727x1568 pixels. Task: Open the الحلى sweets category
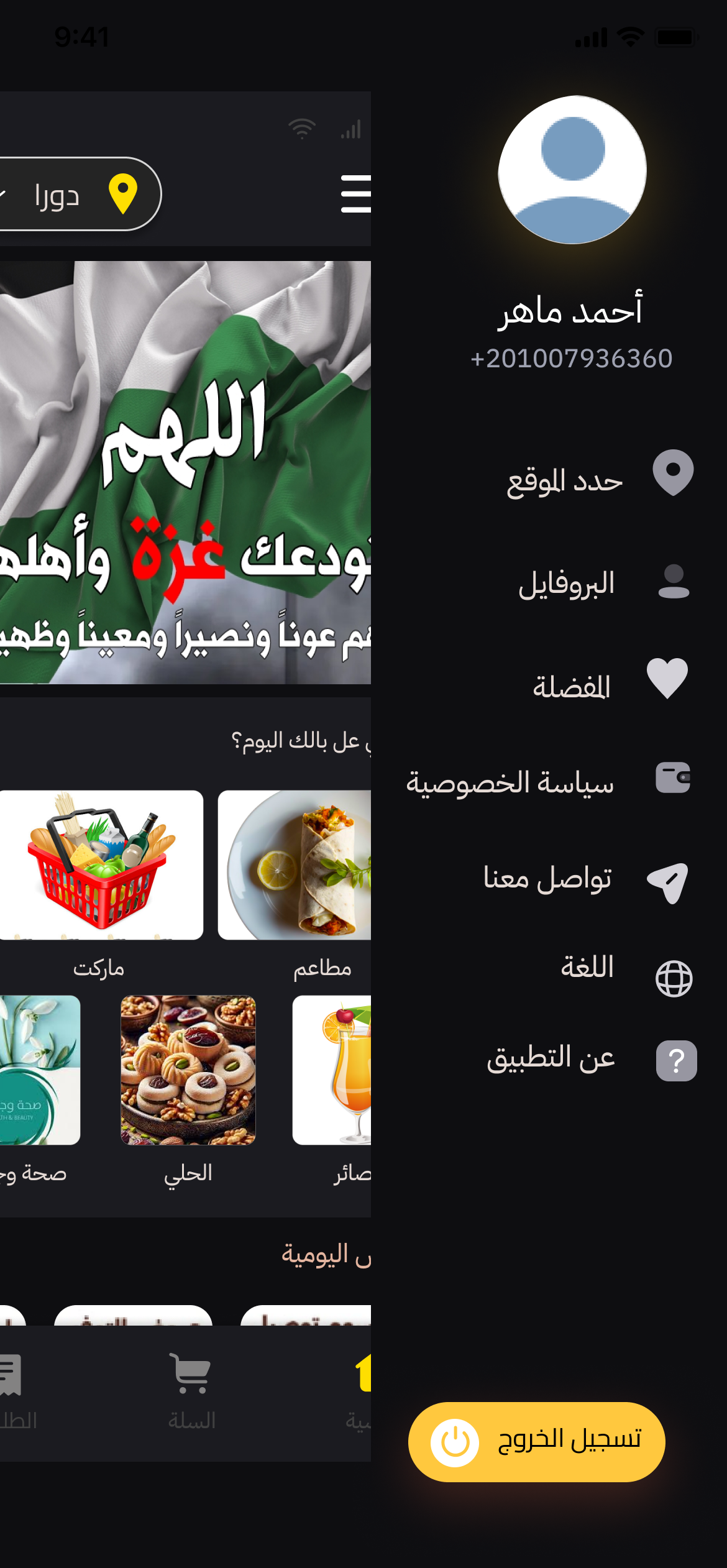188,1070
